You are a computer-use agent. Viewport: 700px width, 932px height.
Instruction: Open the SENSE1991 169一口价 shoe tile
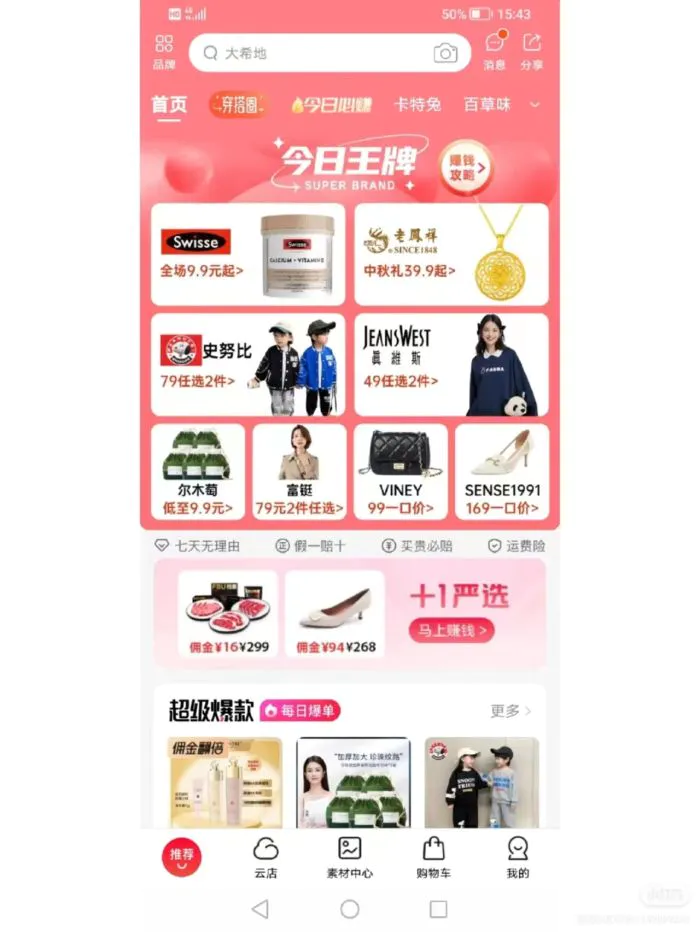pos(501,472)
